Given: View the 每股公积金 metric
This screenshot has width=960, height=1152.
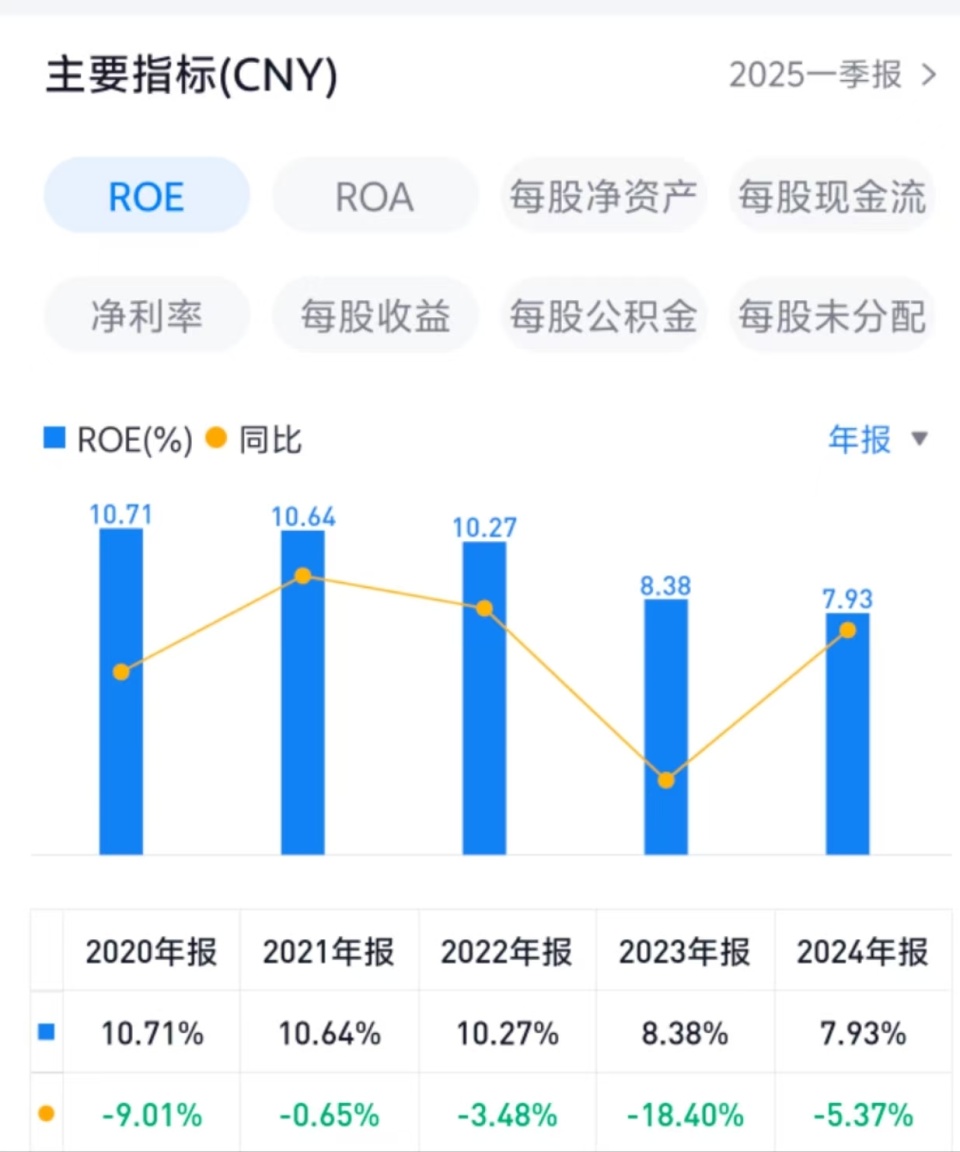Looking at the screenshot, I should click(x=604, y=315).
